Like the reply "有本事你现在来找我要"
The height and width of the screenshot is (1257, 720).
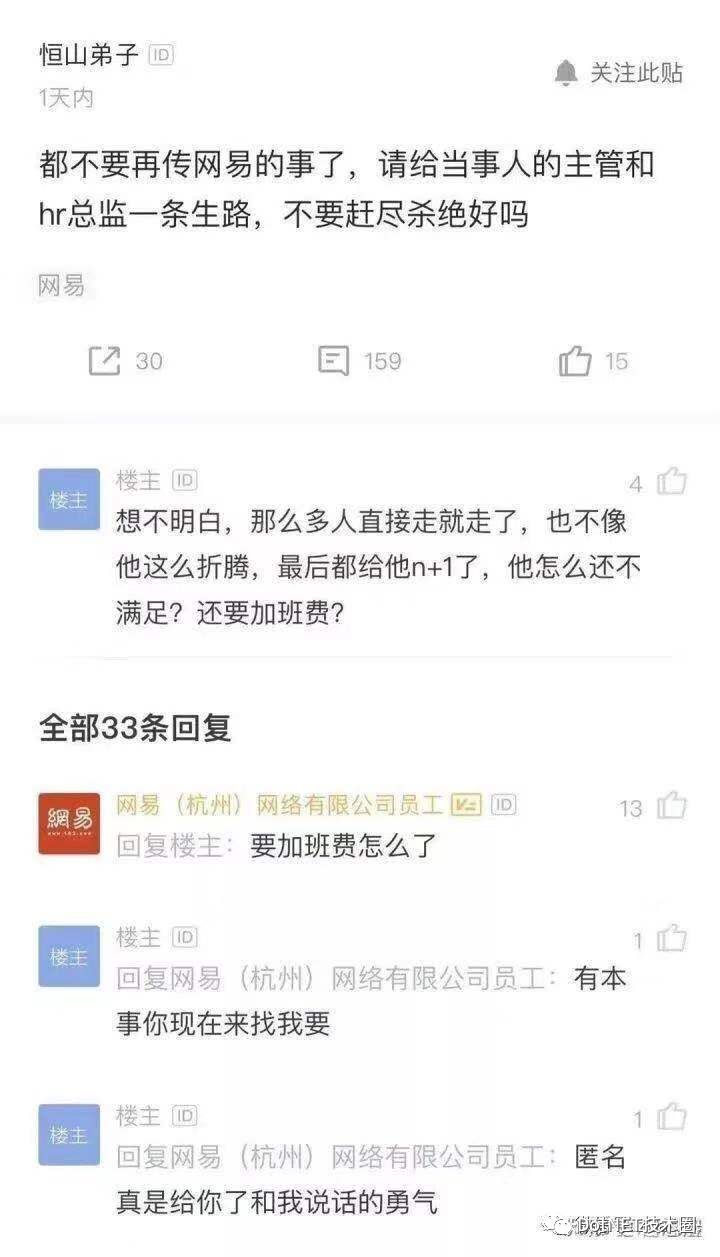click(x=671, y=938)
